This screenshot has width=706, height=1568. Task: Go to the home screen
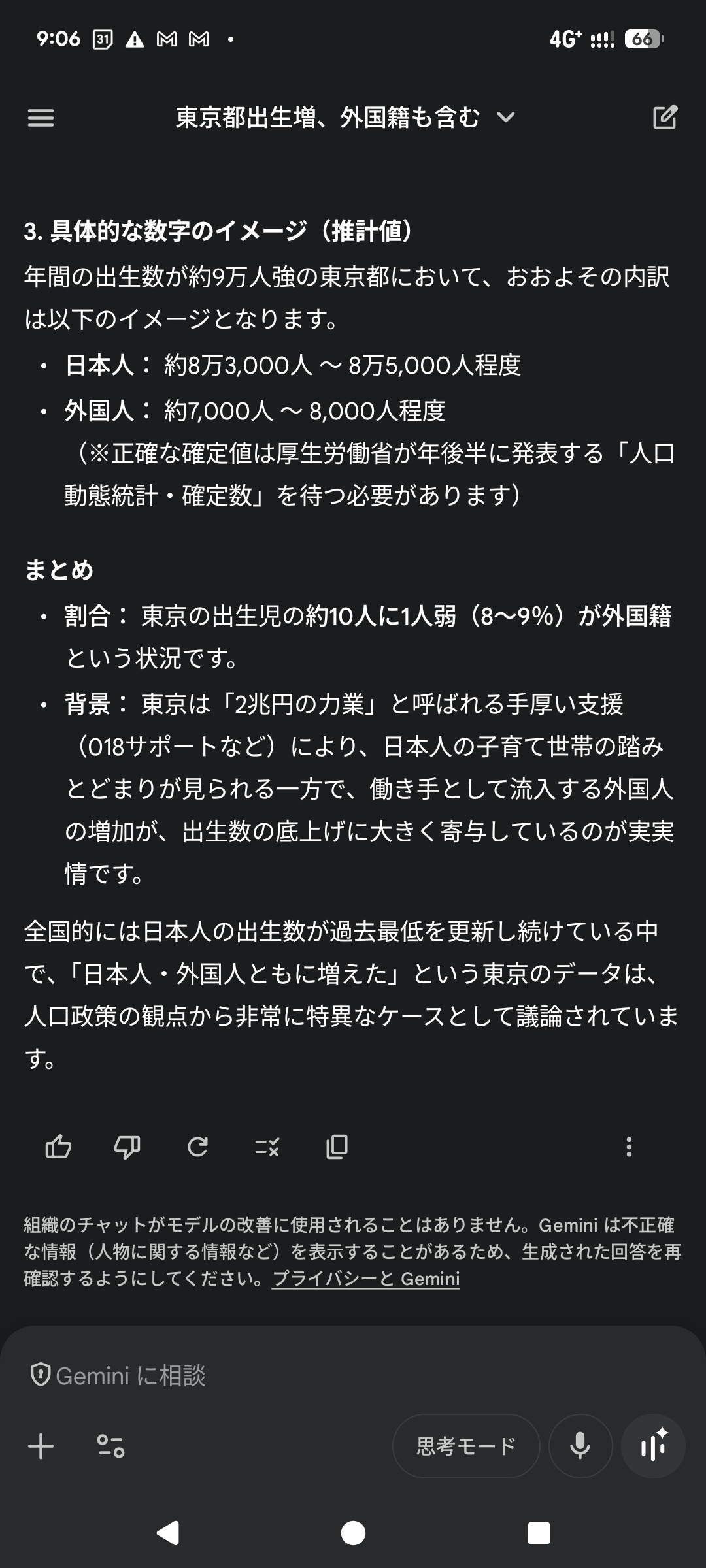(353, 1532)
